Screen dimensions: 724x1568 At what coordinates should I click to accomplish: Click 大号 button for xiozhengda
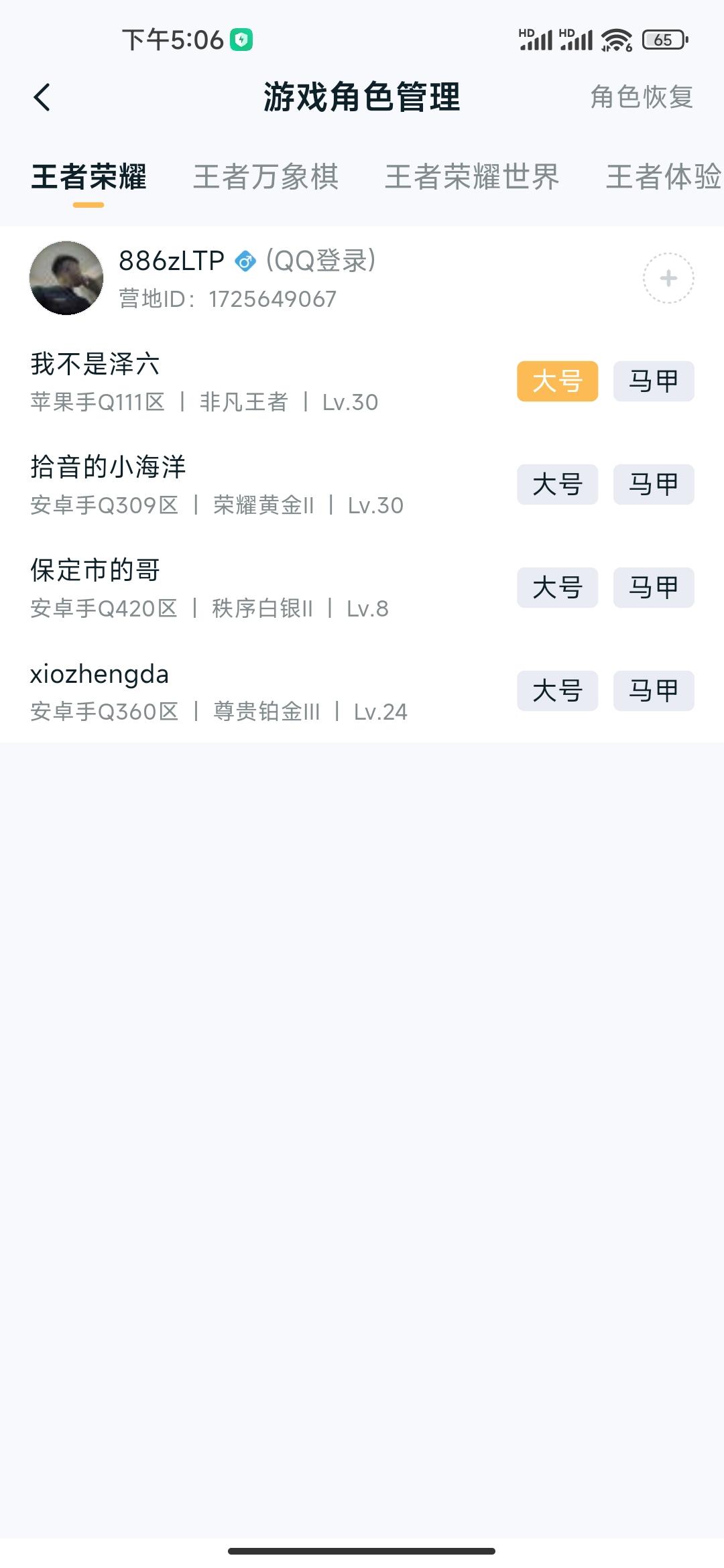pos(557,690)
